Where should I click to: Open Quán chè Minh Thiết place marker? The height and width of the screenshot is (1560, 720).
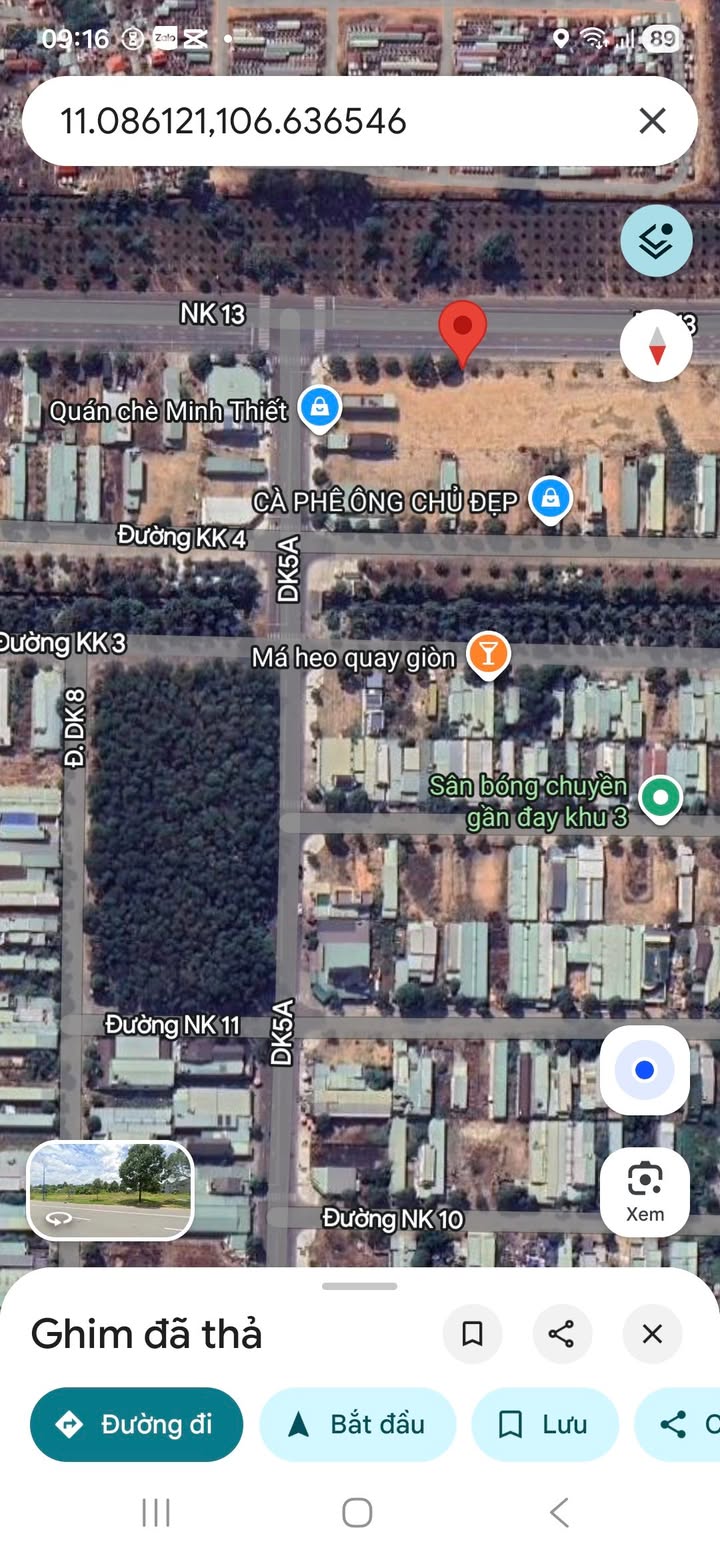(x=319, y=407)
